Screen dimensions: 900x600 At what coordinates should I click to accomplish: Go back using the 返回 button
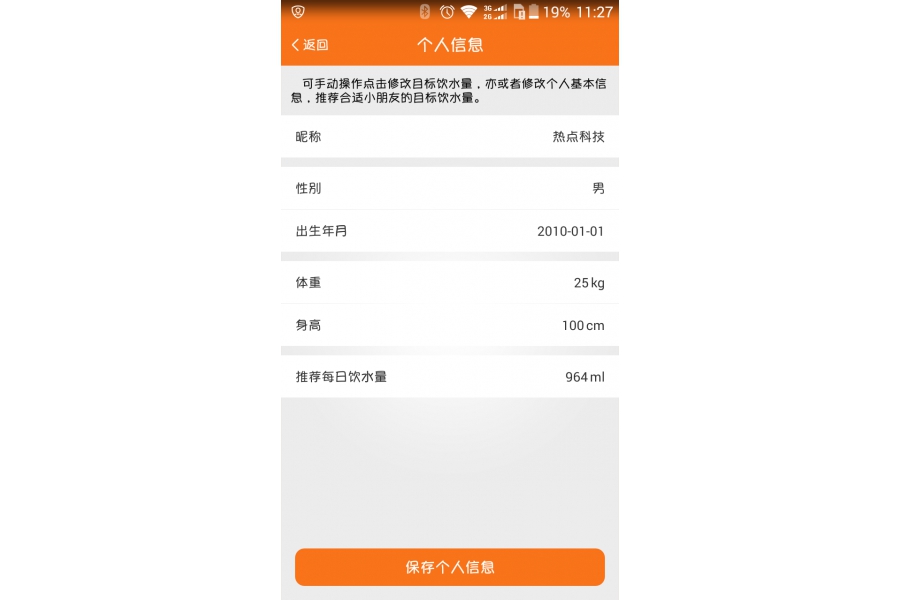coord(310,45)
